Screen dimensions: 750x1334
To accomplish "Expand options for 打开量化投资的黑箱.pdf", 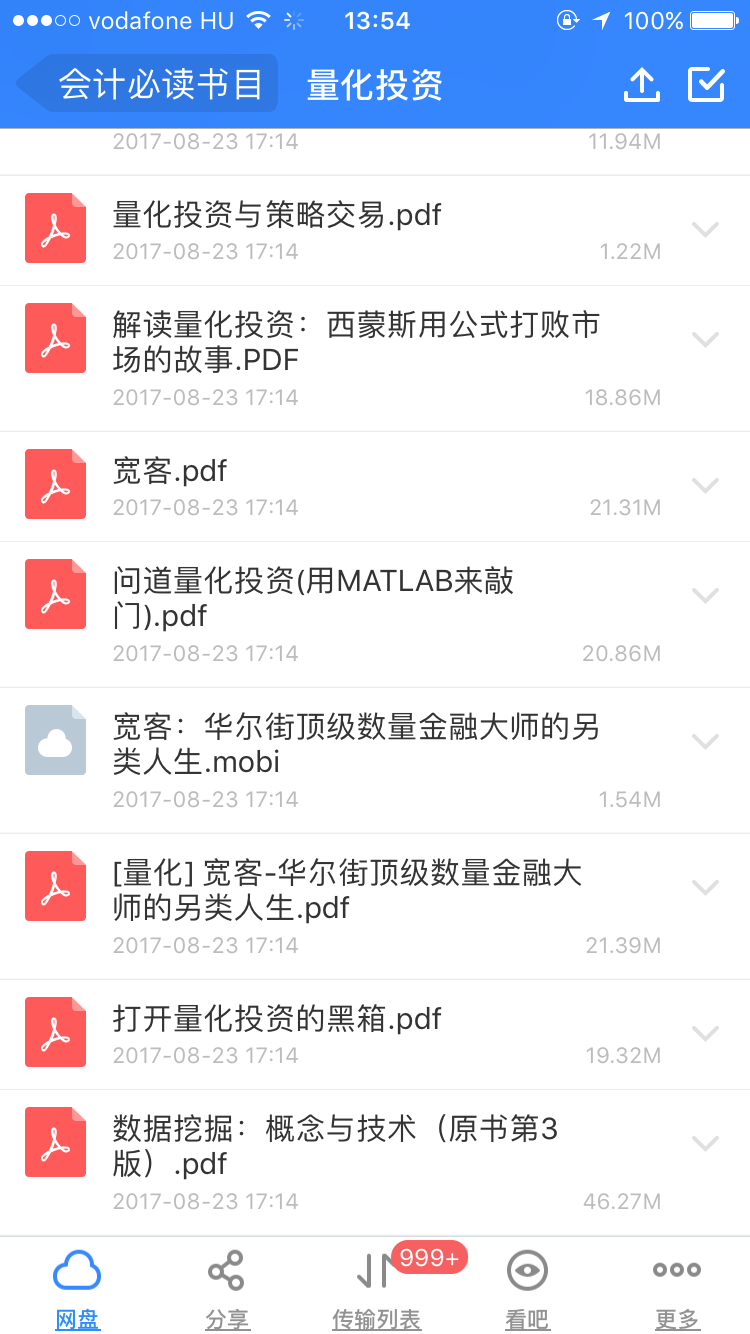I will point(706,1034).
